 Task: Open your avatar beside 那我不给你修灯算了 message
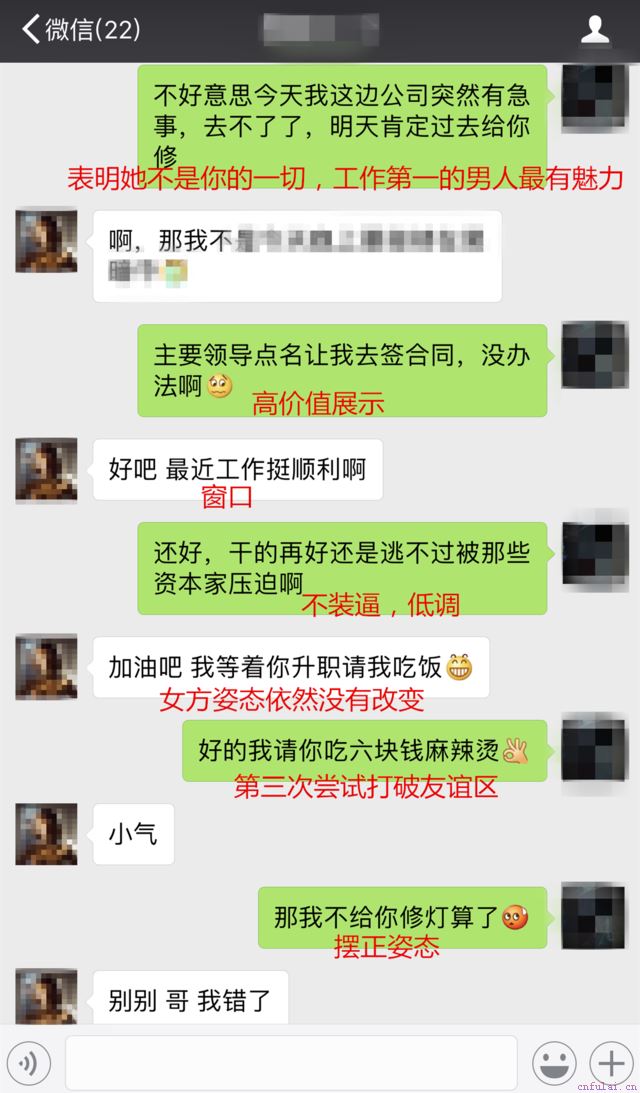point(594,916)
